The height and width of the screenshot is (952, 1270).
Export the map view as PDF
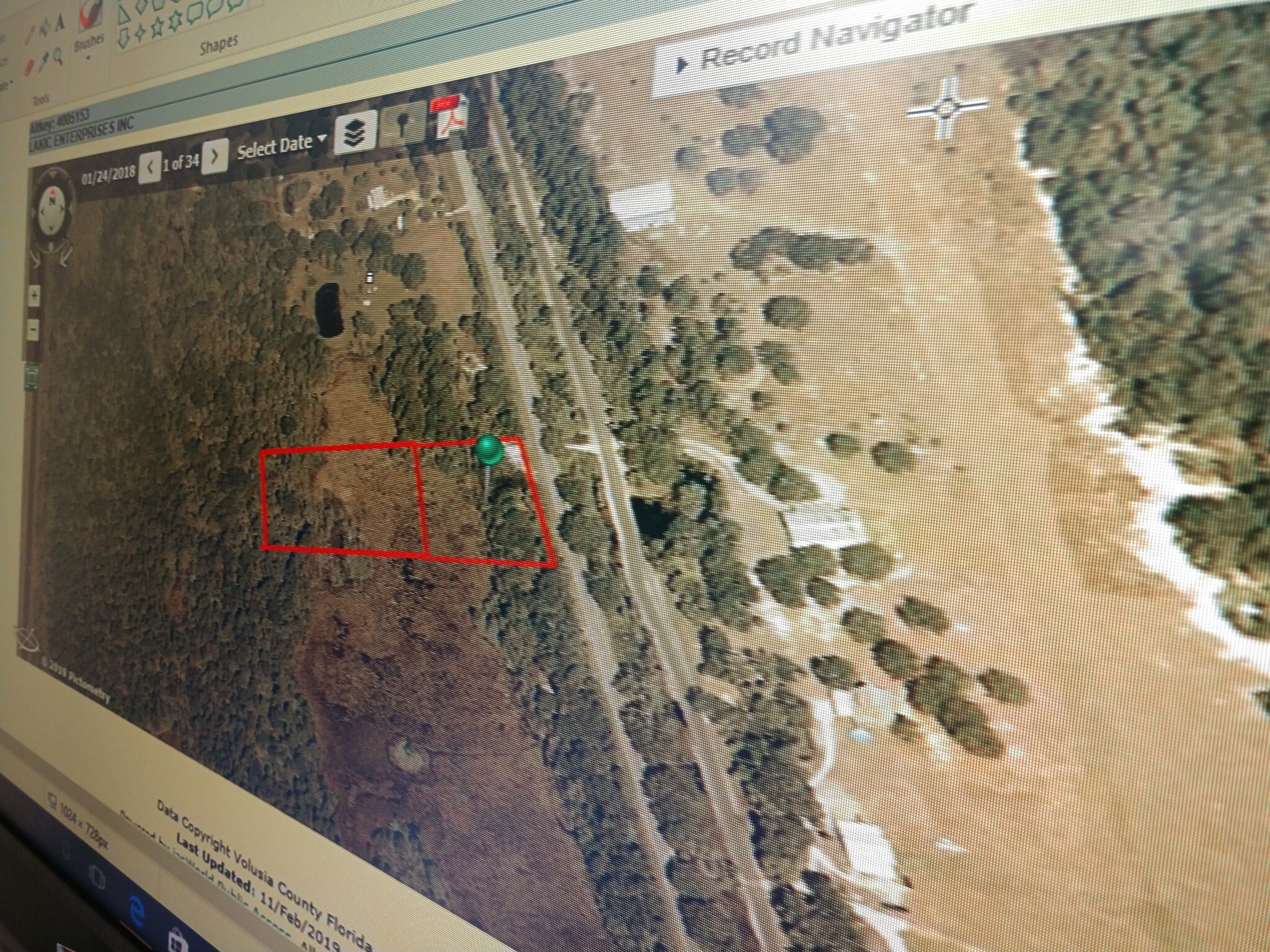tap(452, 118)
